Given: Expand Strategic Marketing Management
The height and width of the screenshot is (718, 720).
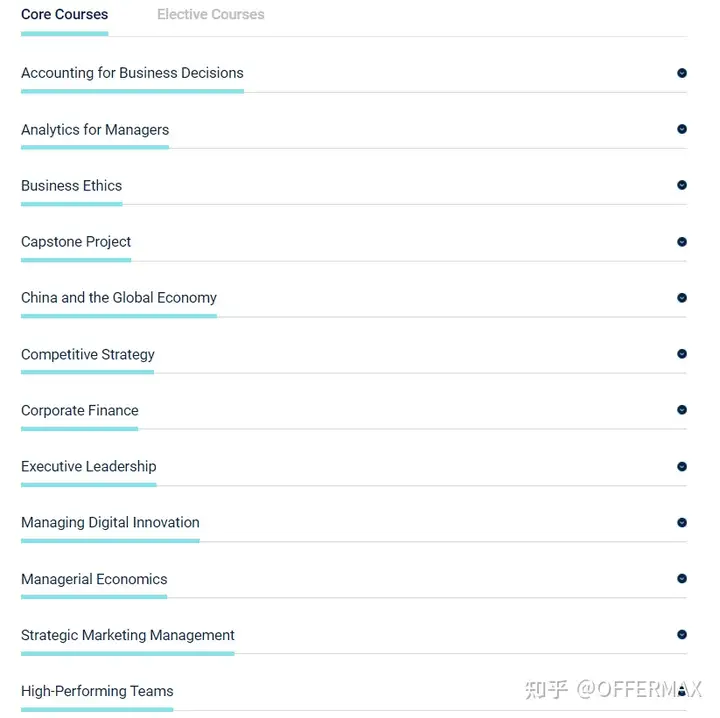Looking at the screenshot, I should point(682,635).
